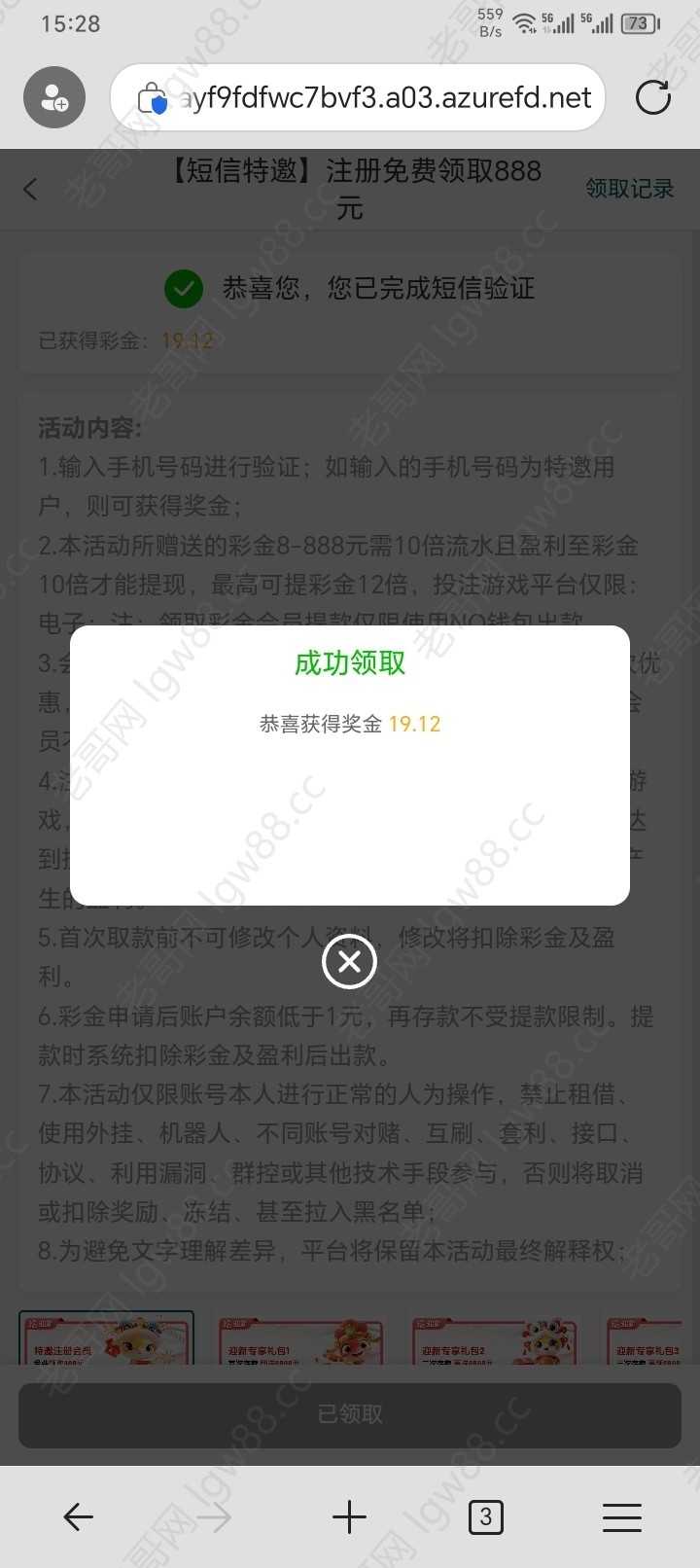Screen dimensions: 700x1568
Task: Open the browser hamburger menu
Action: tap(621, 1516)
